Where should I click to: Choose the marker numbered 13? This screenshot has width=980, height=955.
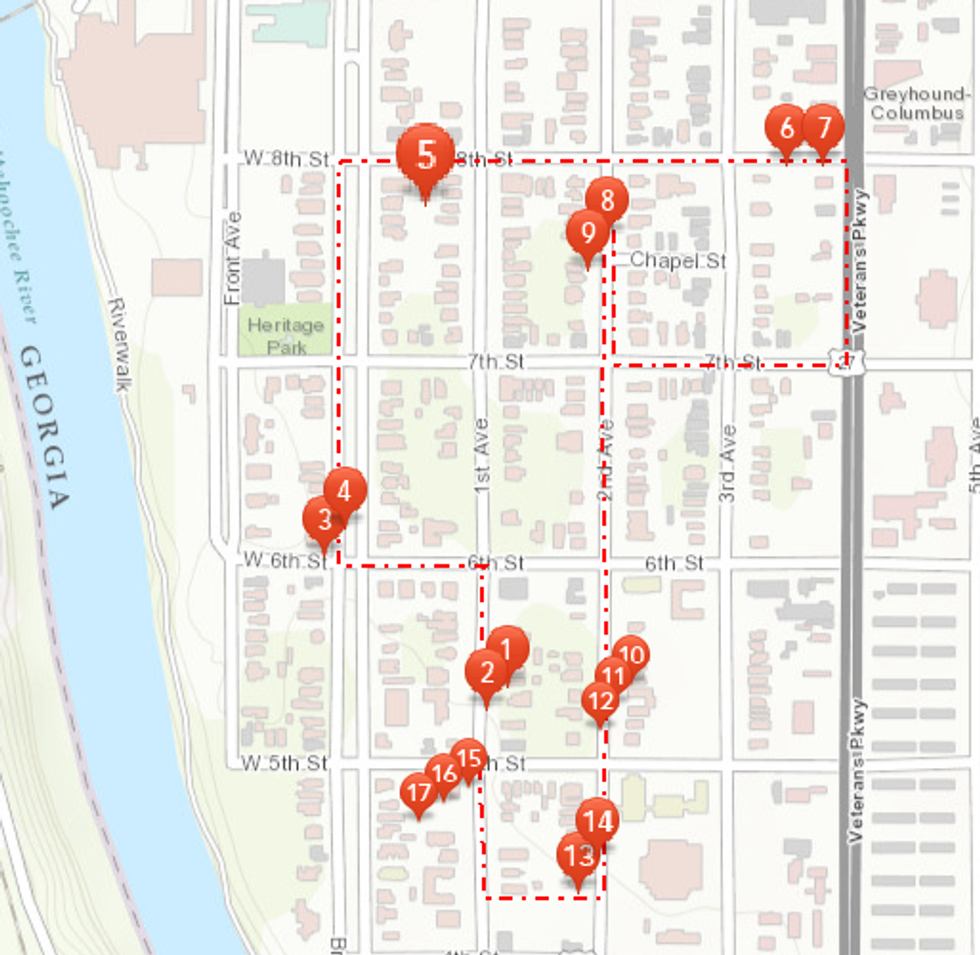pyautogui.click(x=578, y=855)
